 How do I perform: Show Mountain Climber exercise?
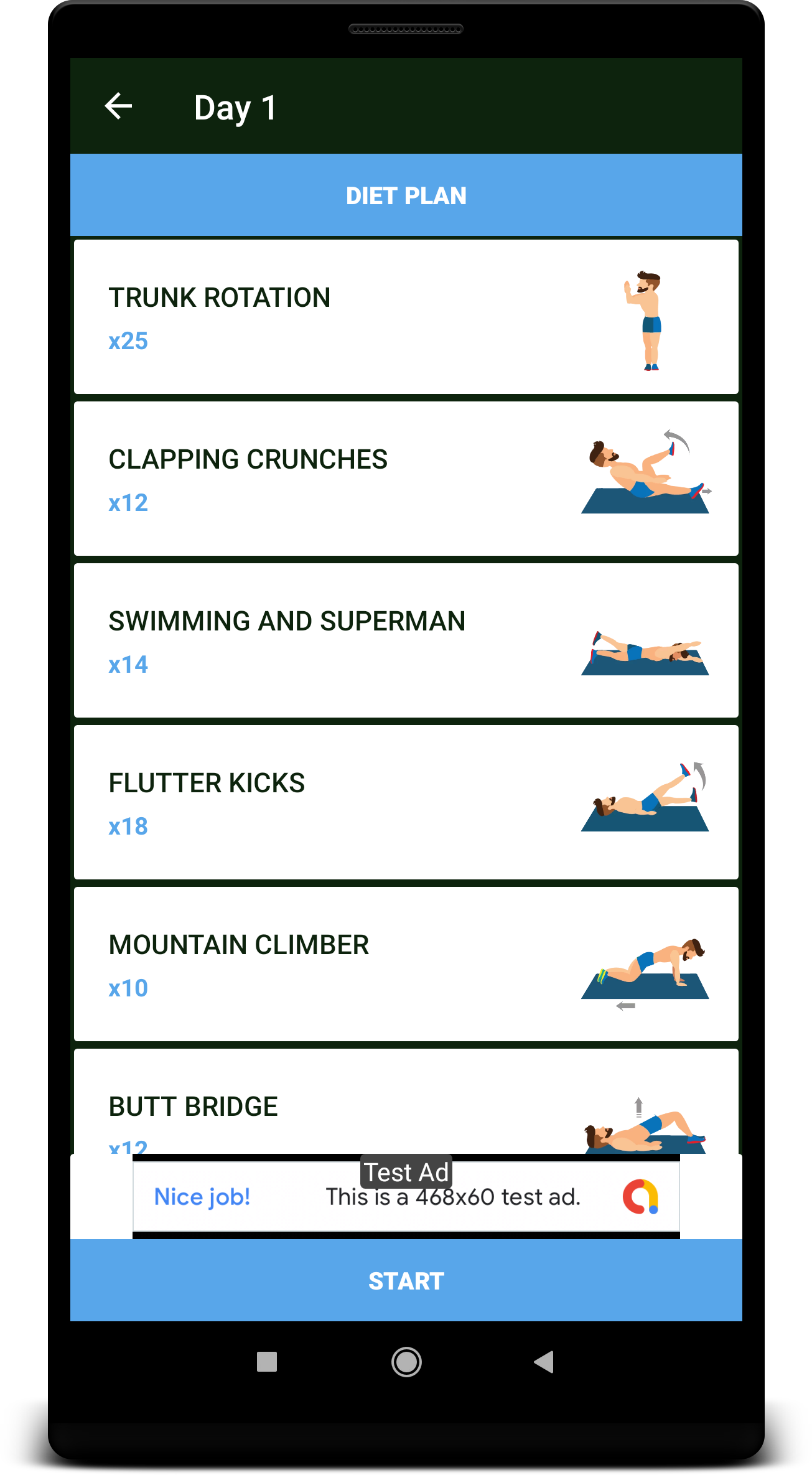406,964
